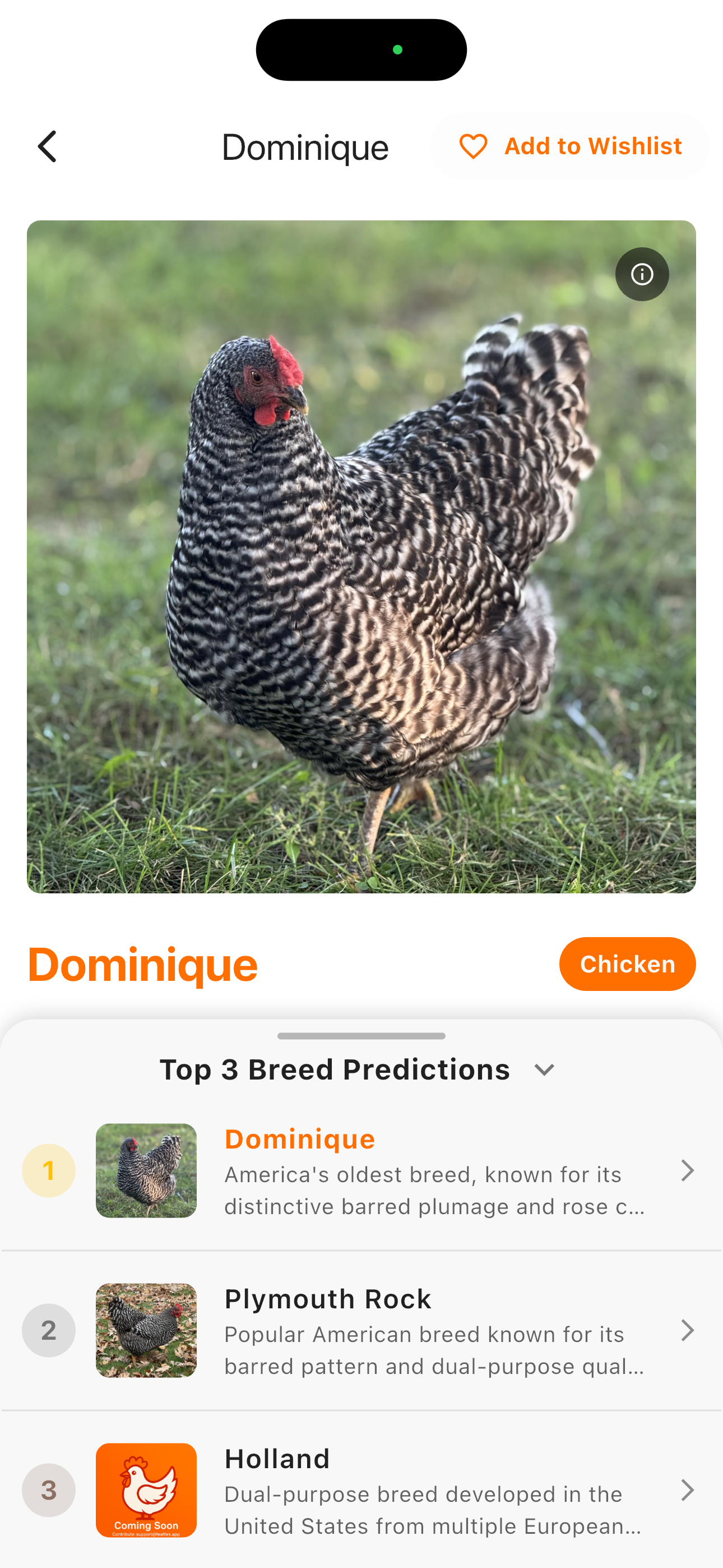Go back using the back arrow
This screenshot has height=1568, width=723.
(48, 147)
